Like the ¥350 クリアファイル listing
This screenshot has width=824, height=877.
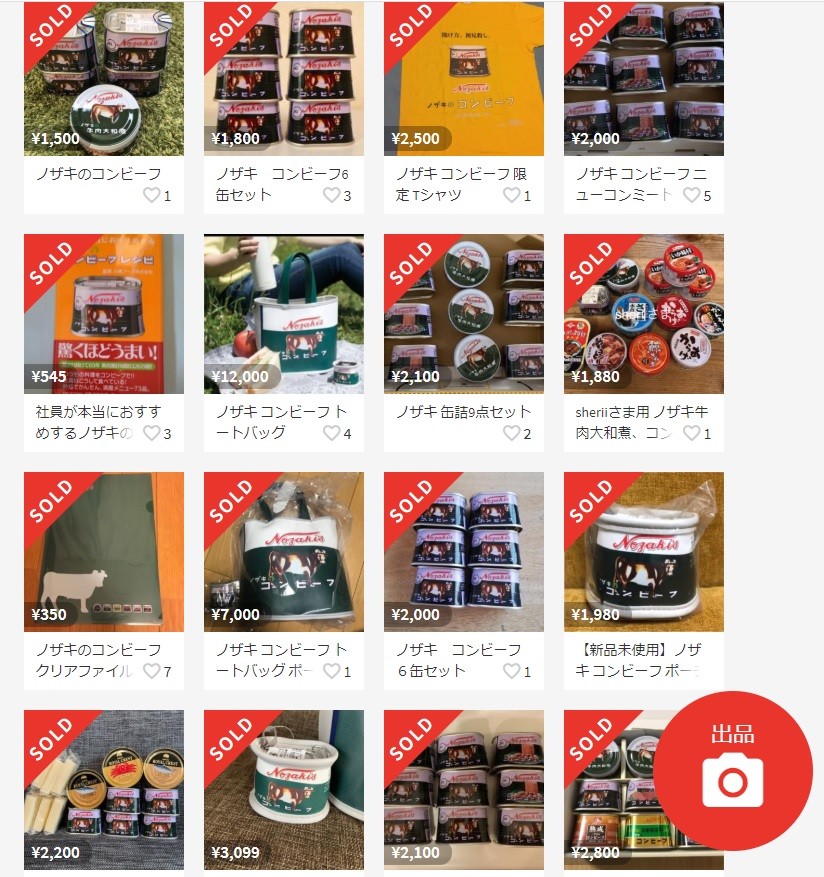(x=152, y=671)
